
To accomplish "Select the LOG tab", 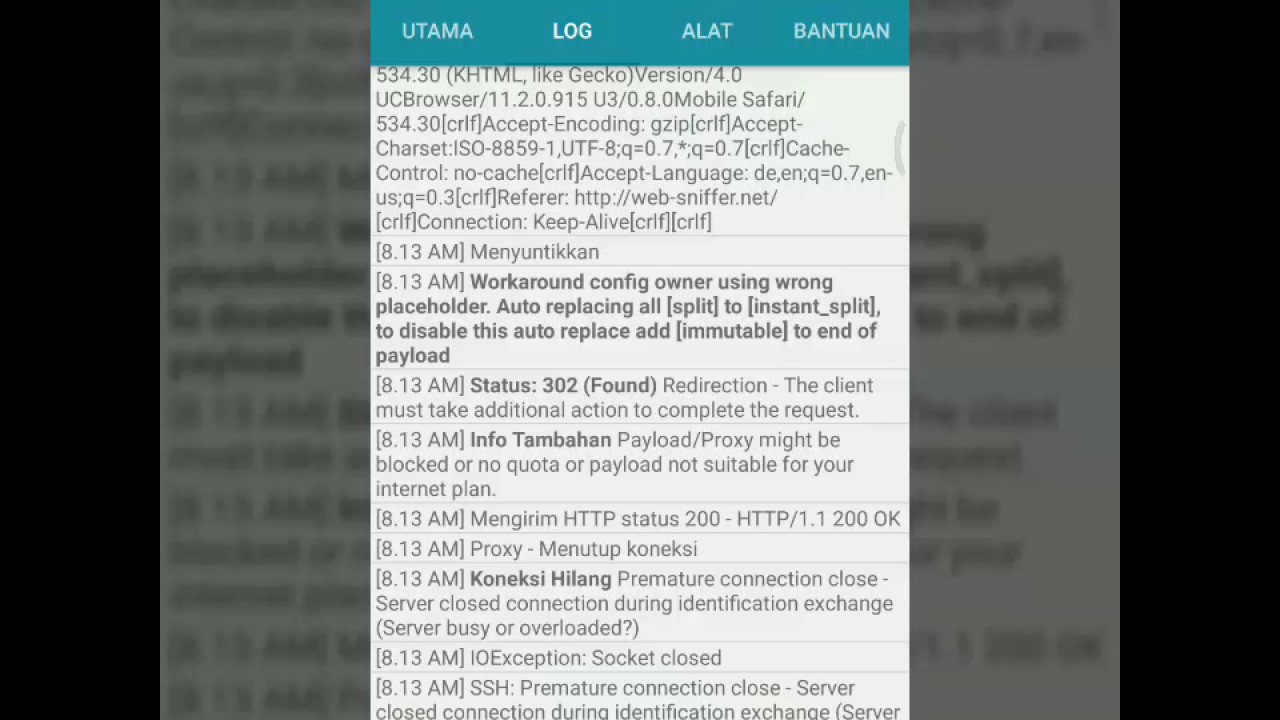I will pos(572,31).
